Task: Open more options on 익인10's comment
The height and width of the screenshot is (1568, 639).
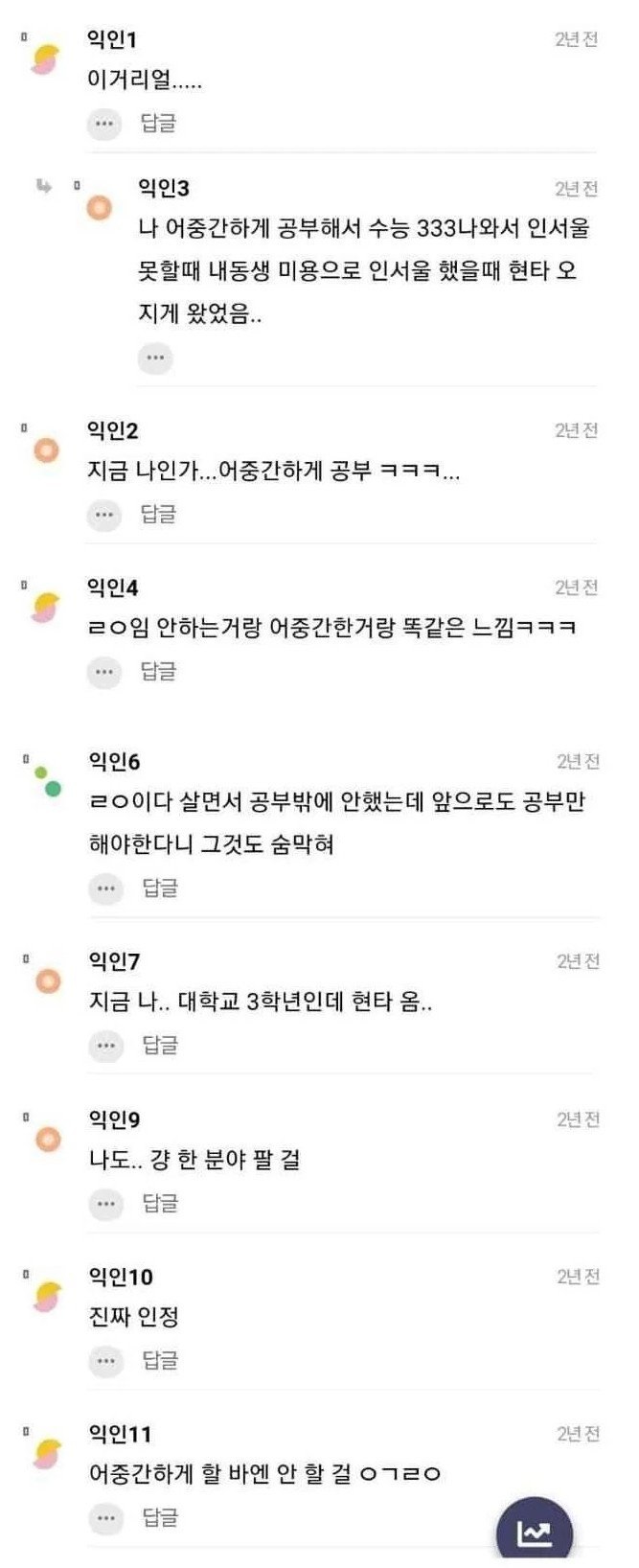Action: click(x=106, y=1361)
